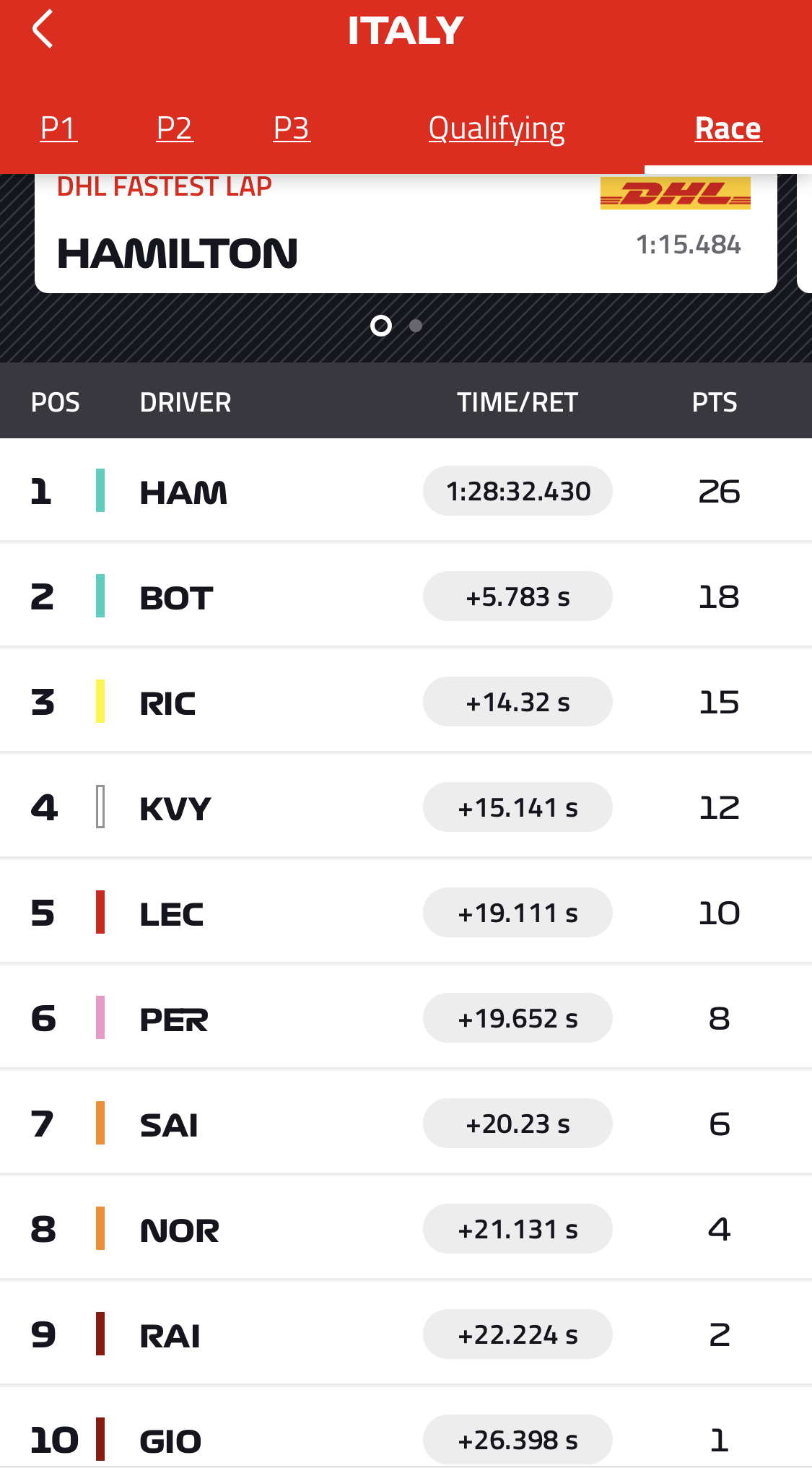This screenshot has width=812, height=1468.
Task: Open RIC's third place row
Action: 406,702
